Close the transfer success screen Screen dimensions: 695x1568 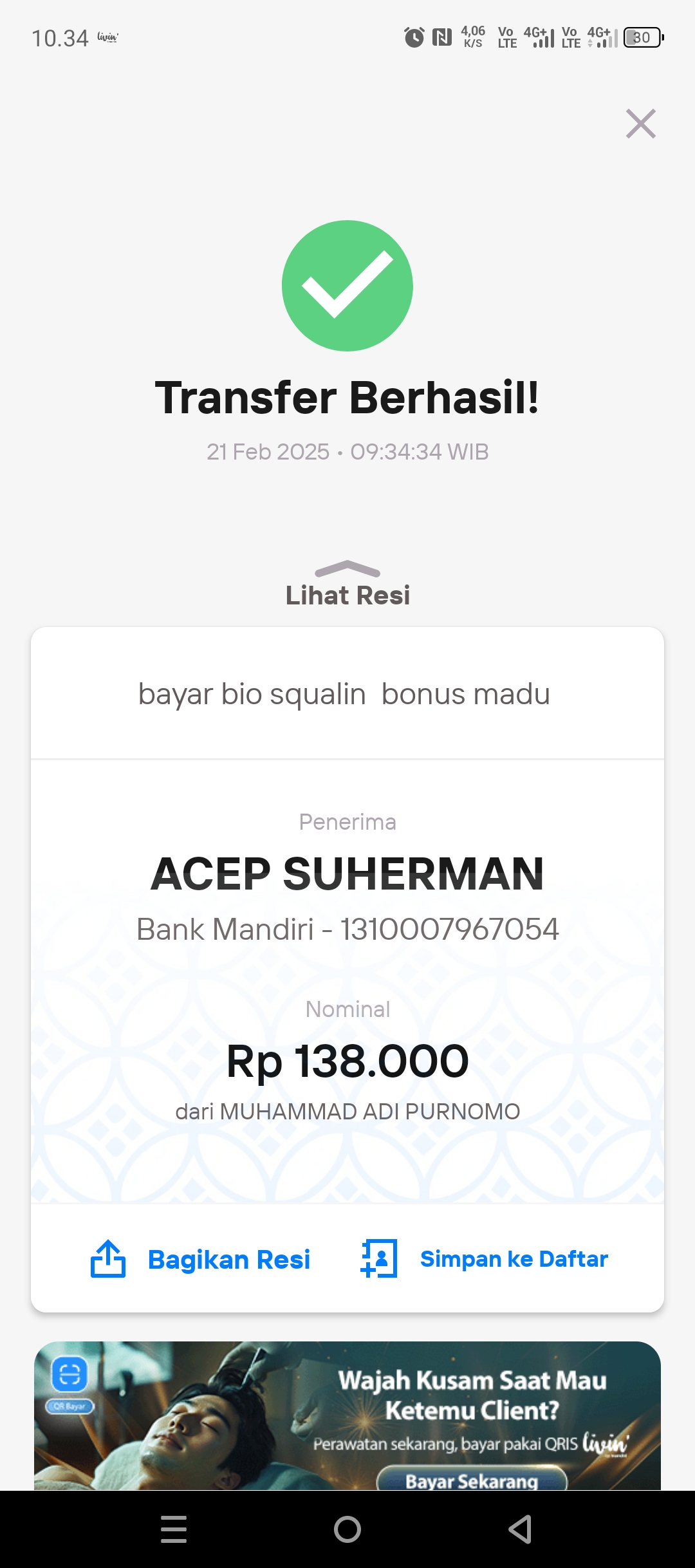pos(641,124)
